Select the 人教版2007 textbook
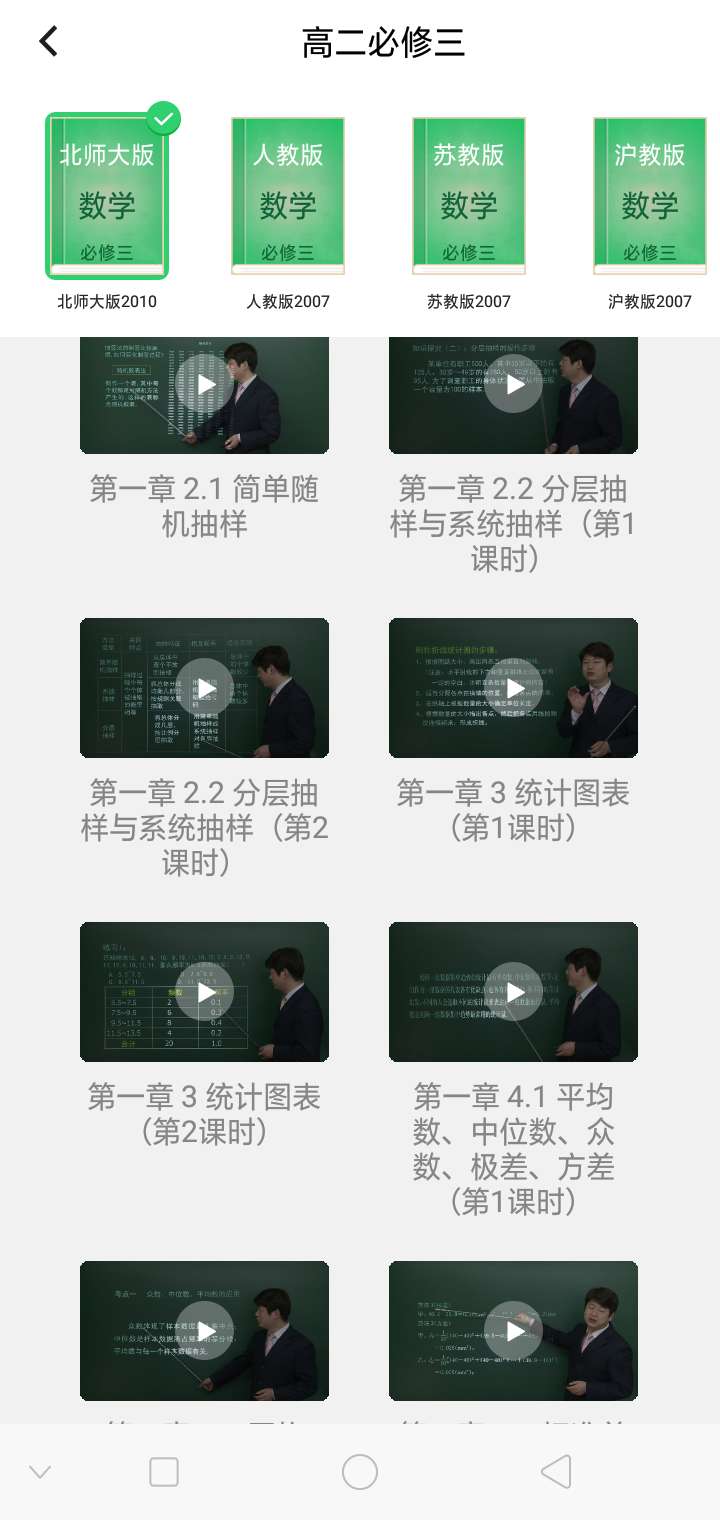Screen dimensions: 720x1520 click(288, 196)
